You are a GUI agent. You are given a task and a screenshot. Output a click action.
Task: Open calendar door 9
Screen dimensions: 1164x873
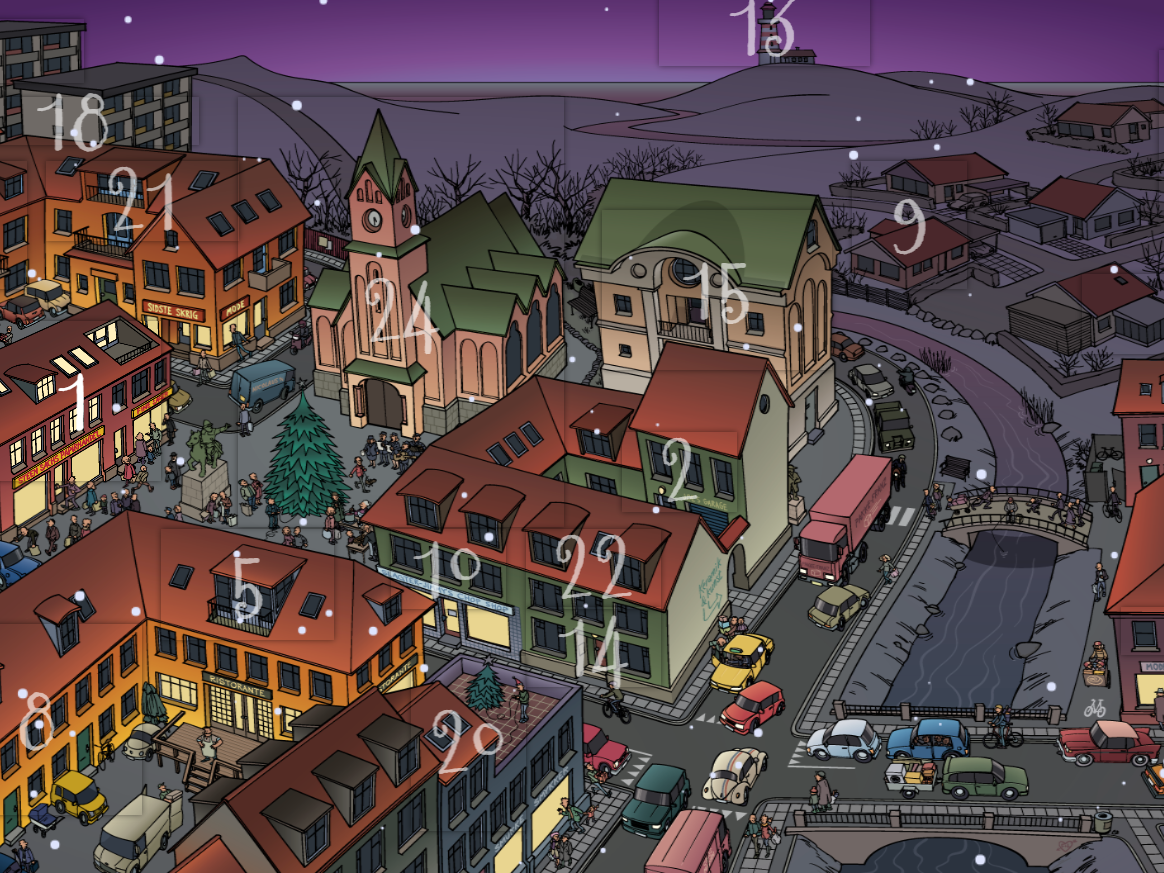coord(908,226)
